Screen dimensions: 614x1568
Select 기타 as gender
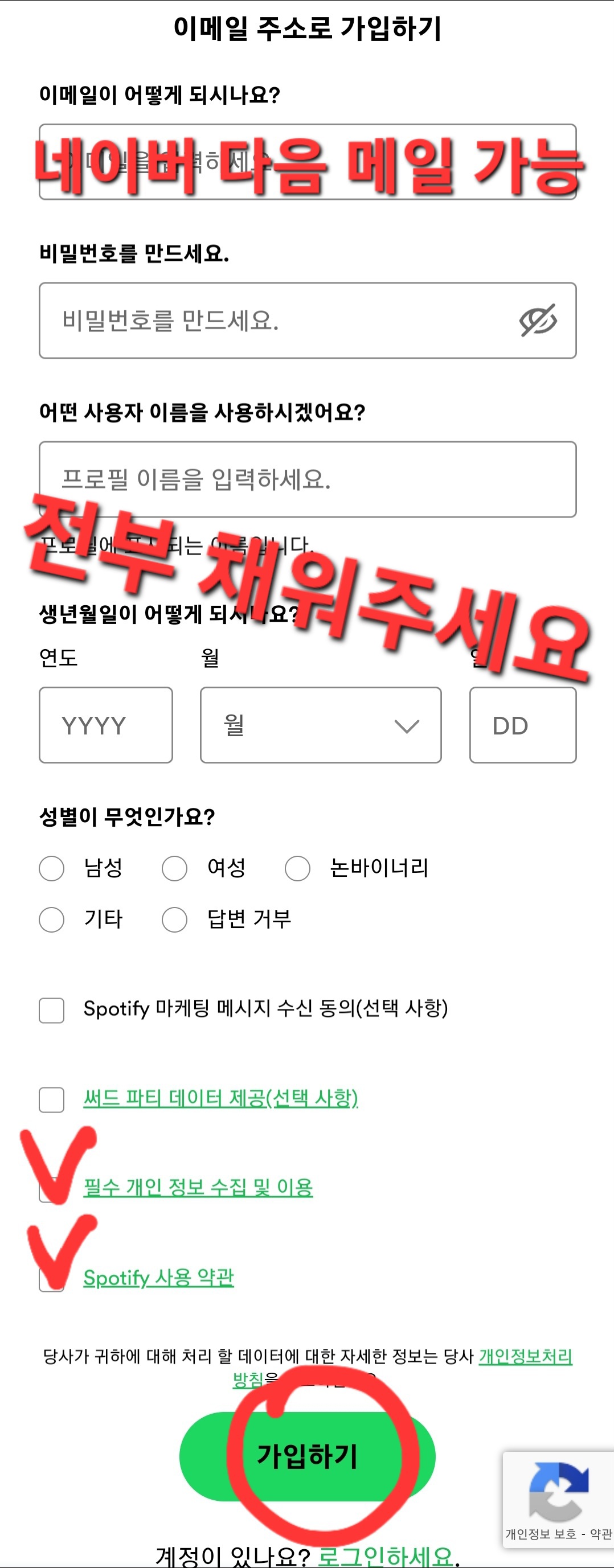tap(52, 919)
